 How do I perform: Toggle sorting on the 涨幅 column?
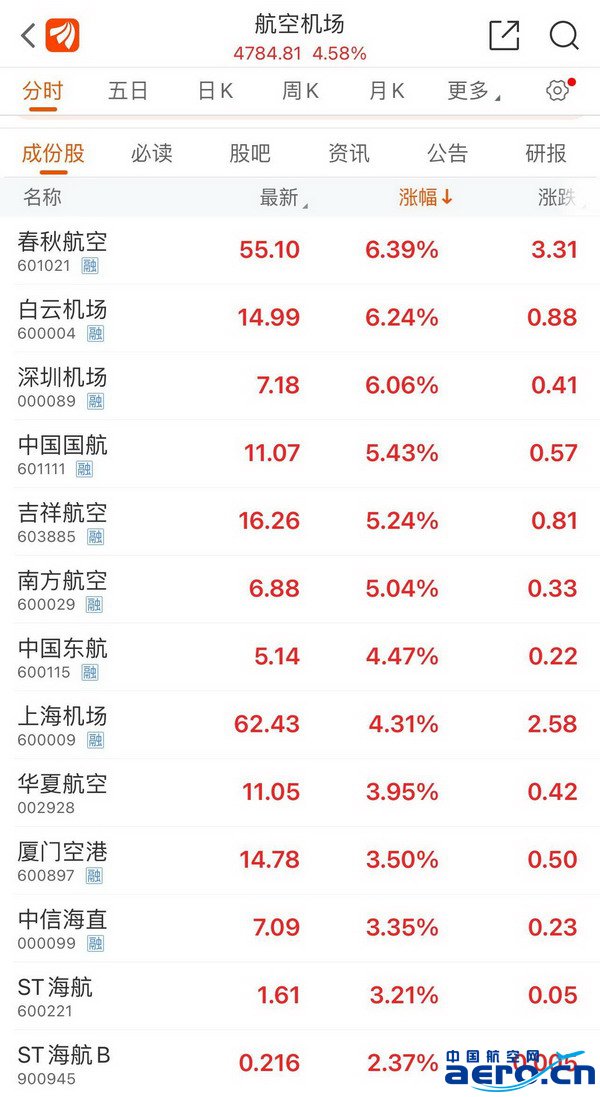tap(426, 198)
